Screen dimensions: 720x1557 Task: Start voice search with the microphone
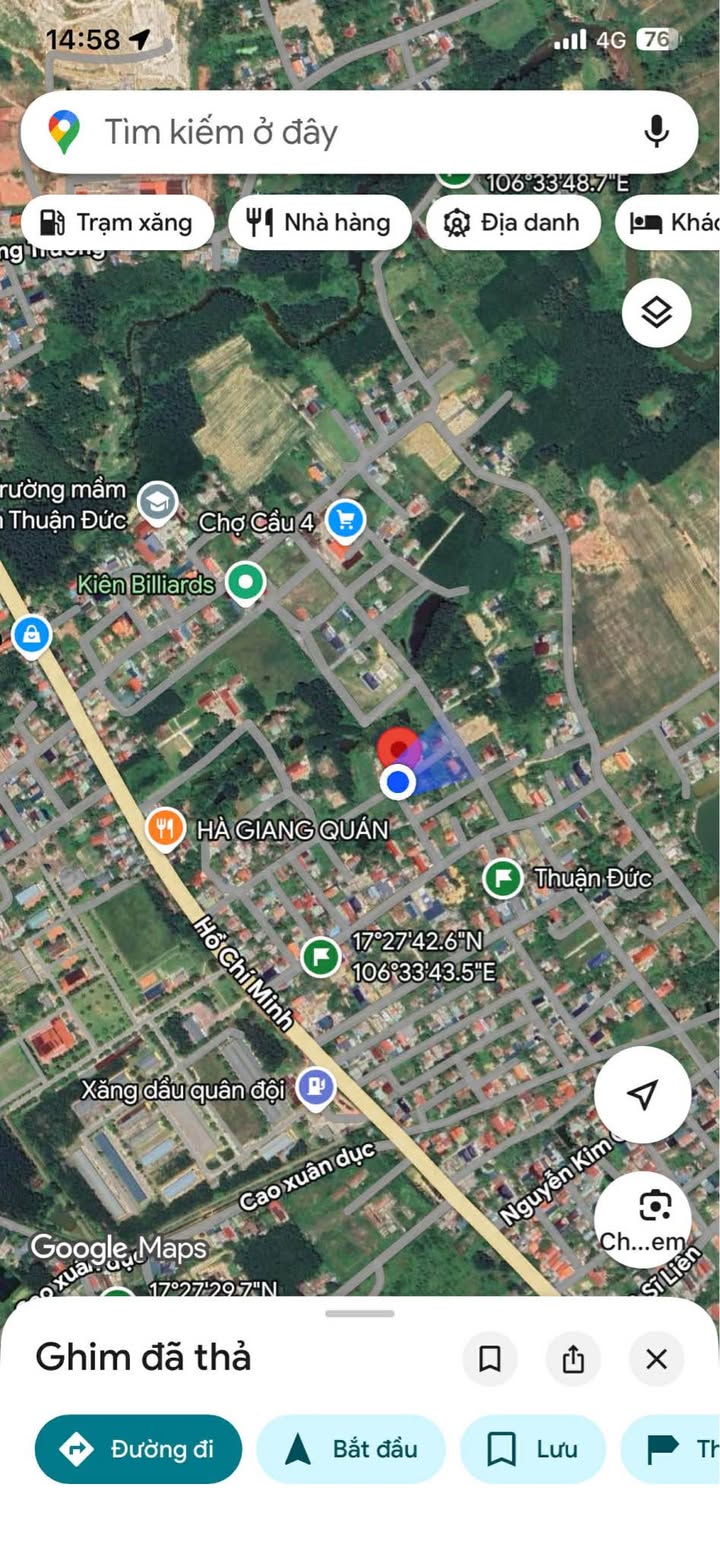click(656, 132)
